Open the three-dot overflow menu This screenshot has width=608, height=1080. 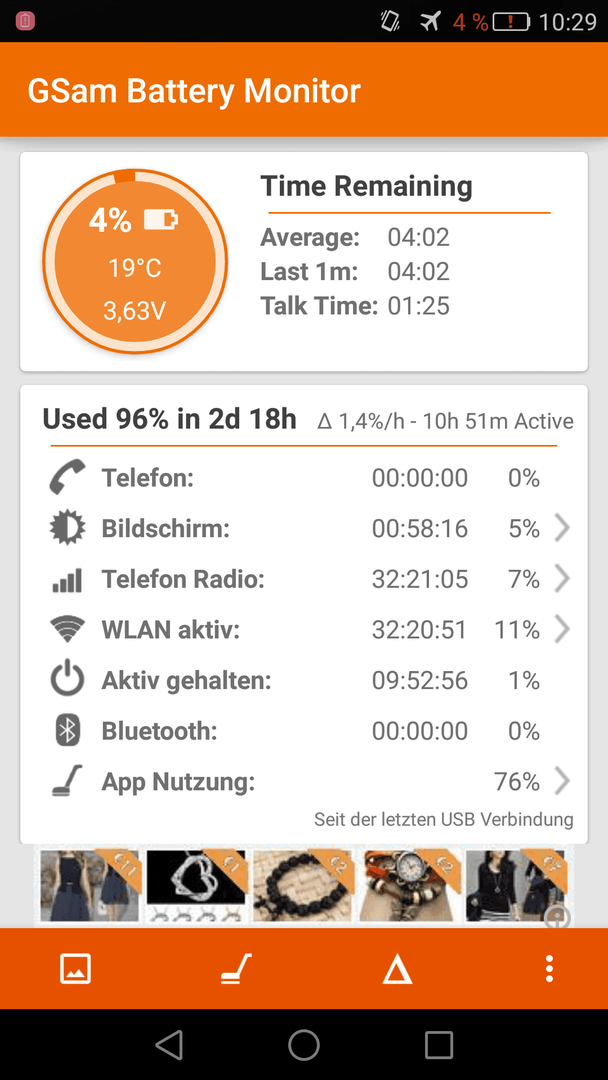pos(549,969)
